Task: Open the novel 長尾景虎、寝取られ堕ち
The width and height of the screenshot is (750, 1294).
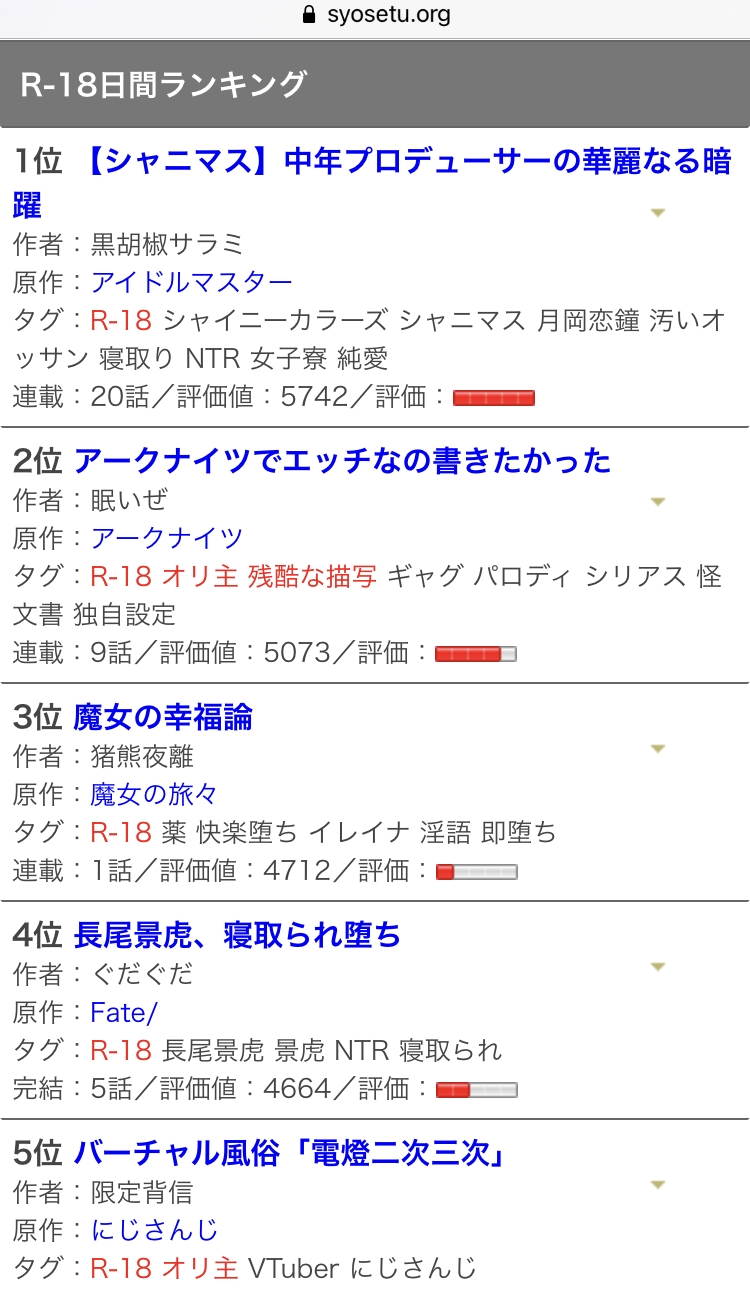Action: pyautogui.click(x=237, y=935)
